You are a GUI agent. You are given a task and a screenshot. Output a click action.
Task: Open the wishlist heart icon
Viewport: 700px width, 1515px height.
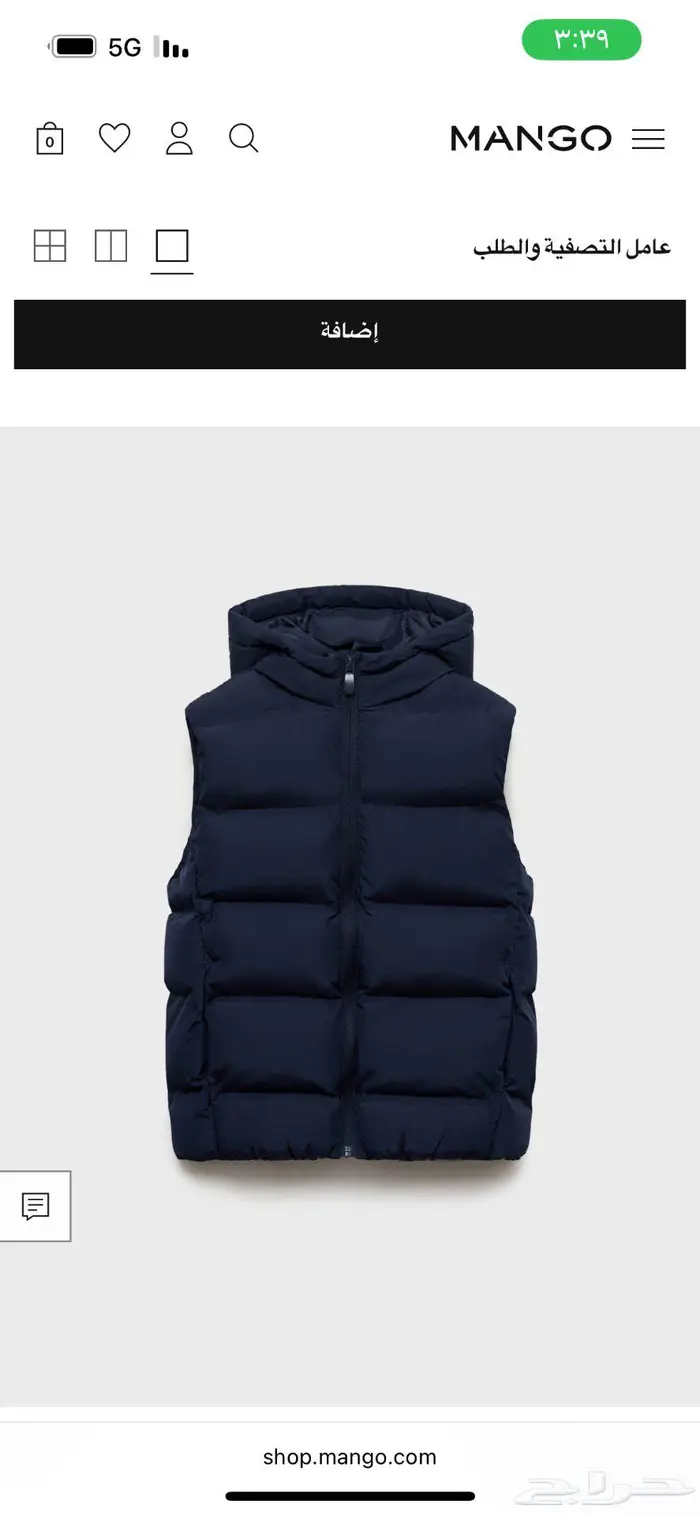114,138
